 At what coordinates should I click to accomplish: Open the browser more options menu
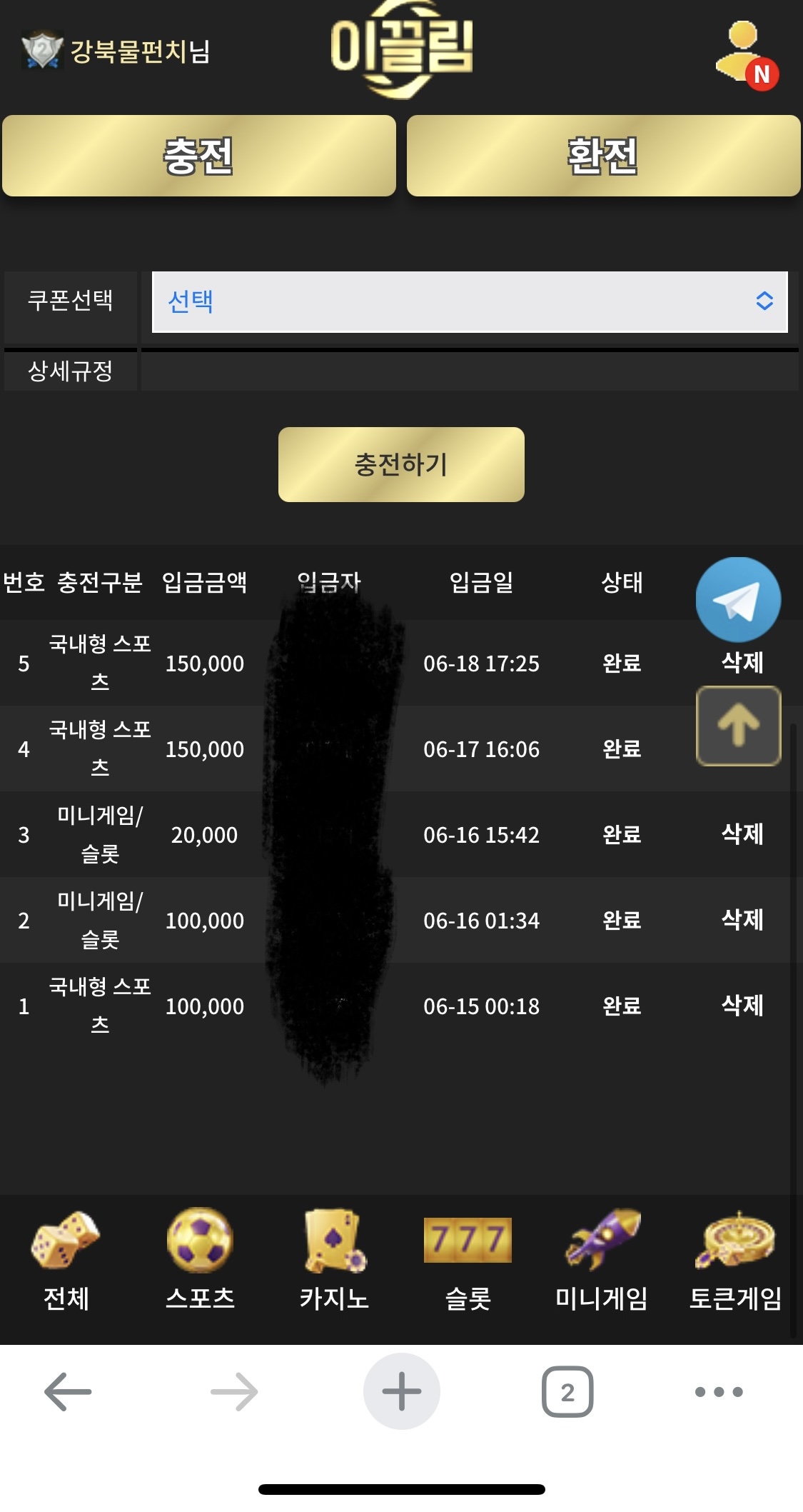[719, 1391]
